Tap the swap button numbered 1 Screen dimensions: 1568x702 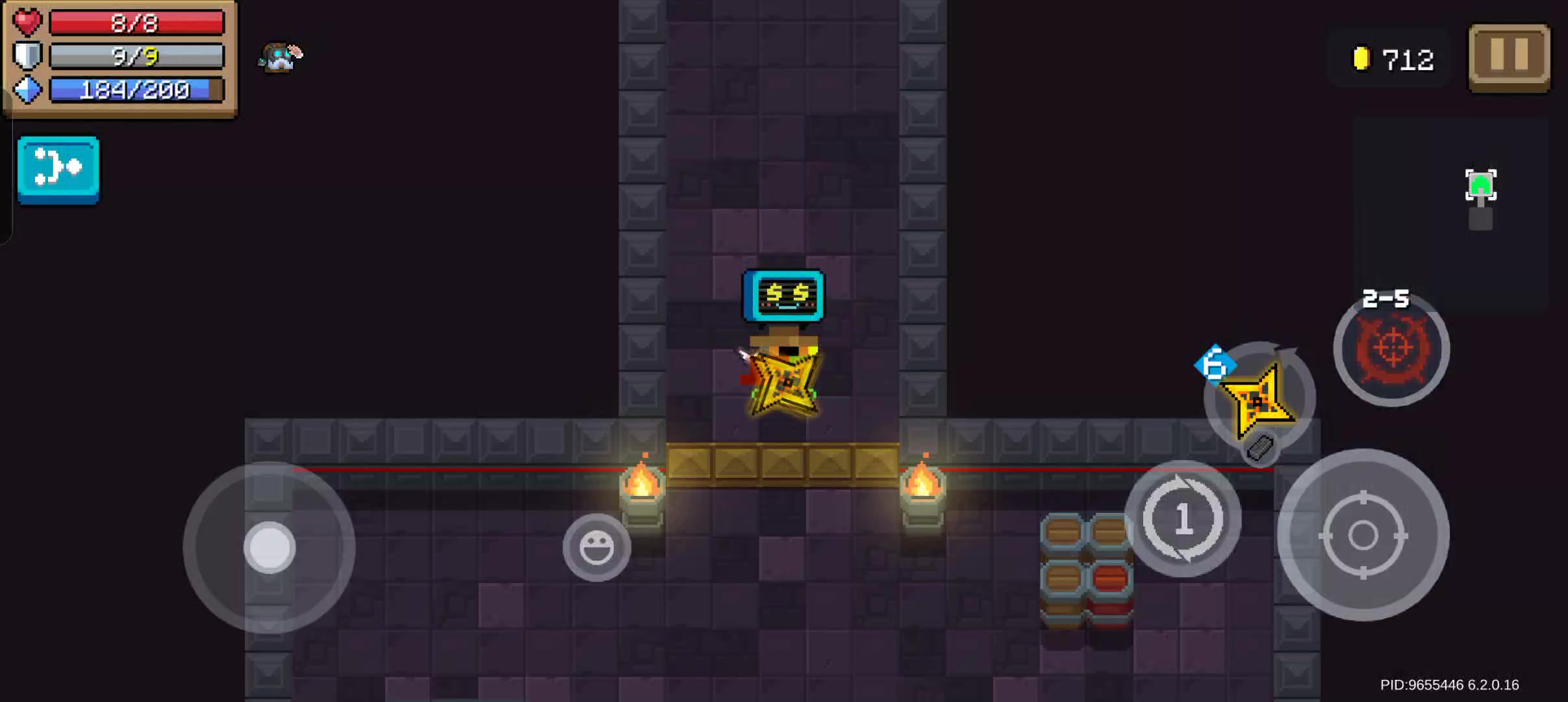[x=1182, y=519]
